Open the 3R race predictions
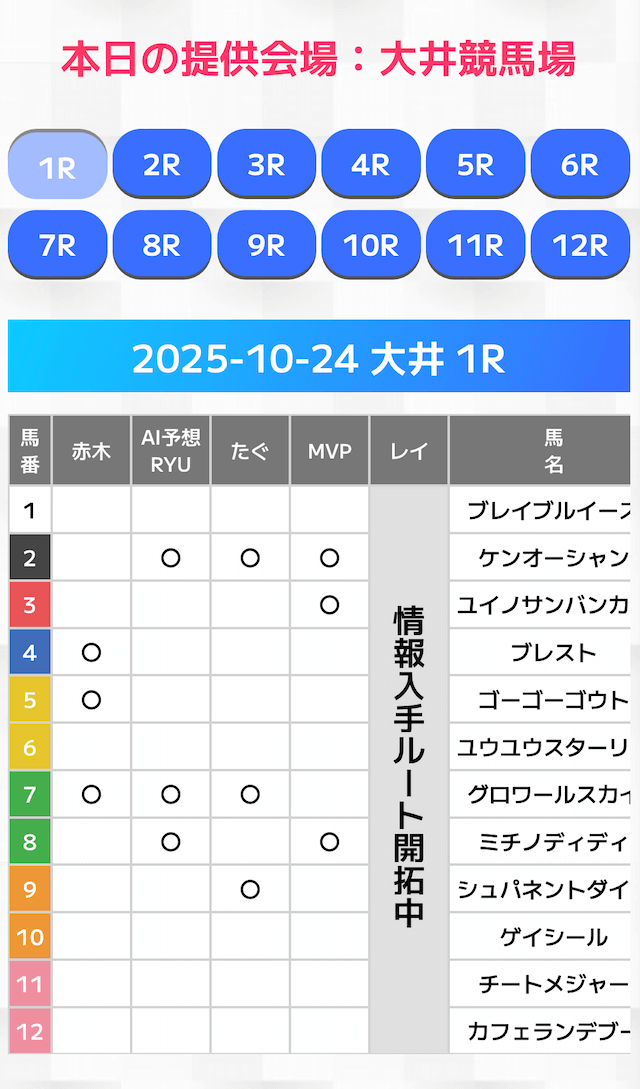This screenshot has height=1089, width=640. [266, 164]
